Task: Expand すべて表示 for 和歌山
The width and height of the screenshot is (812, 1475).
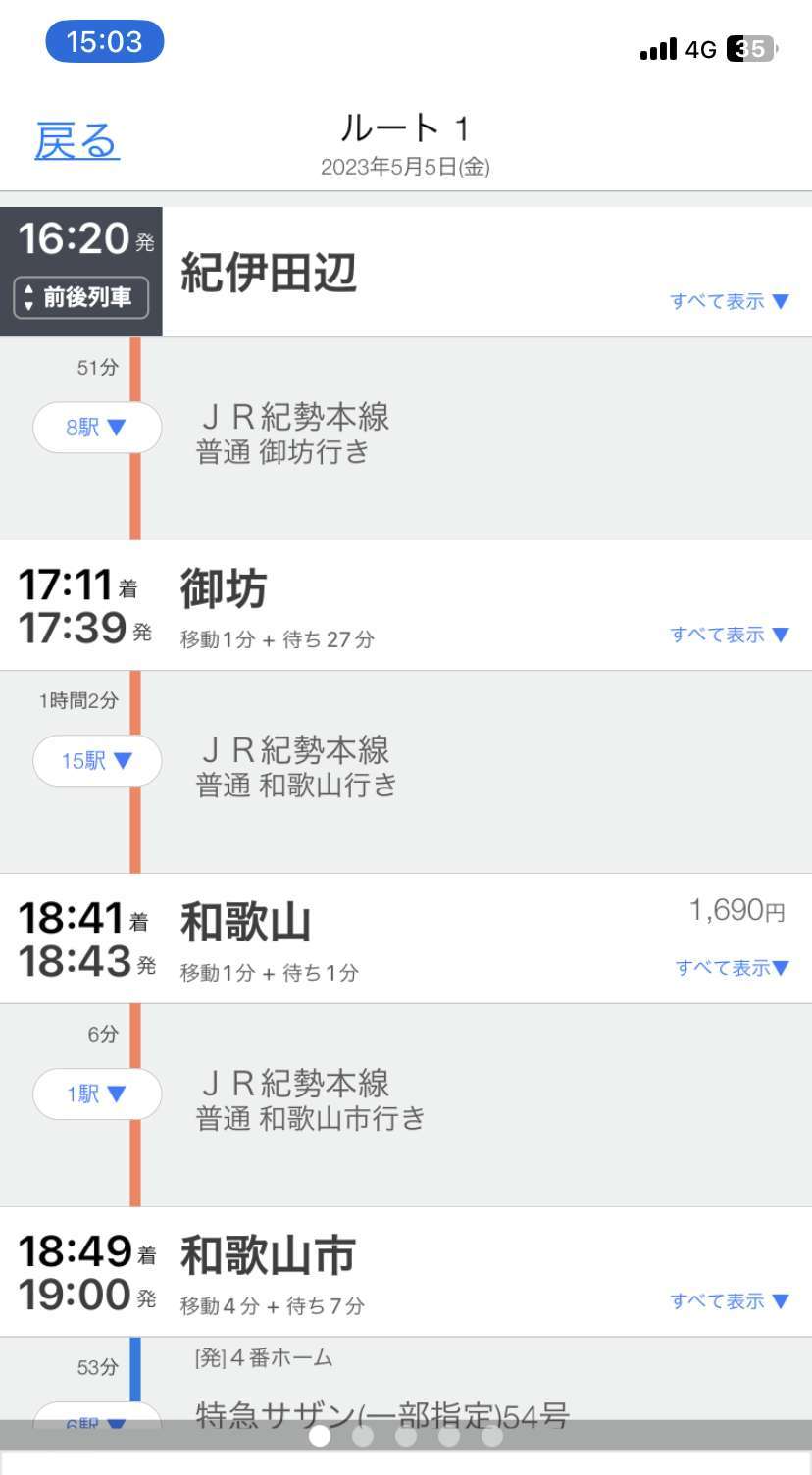Action: pyautogui.click(x=733, y=968)
